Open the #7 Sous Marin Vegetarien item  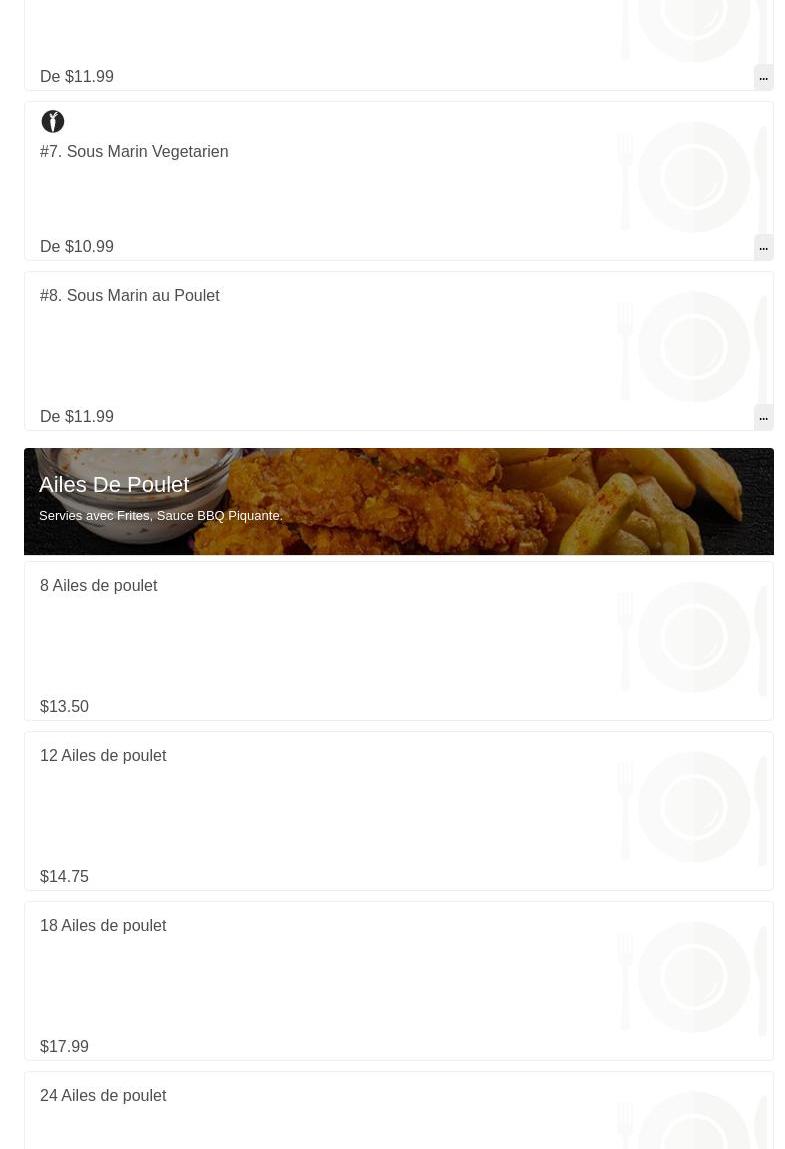[134, 152]
